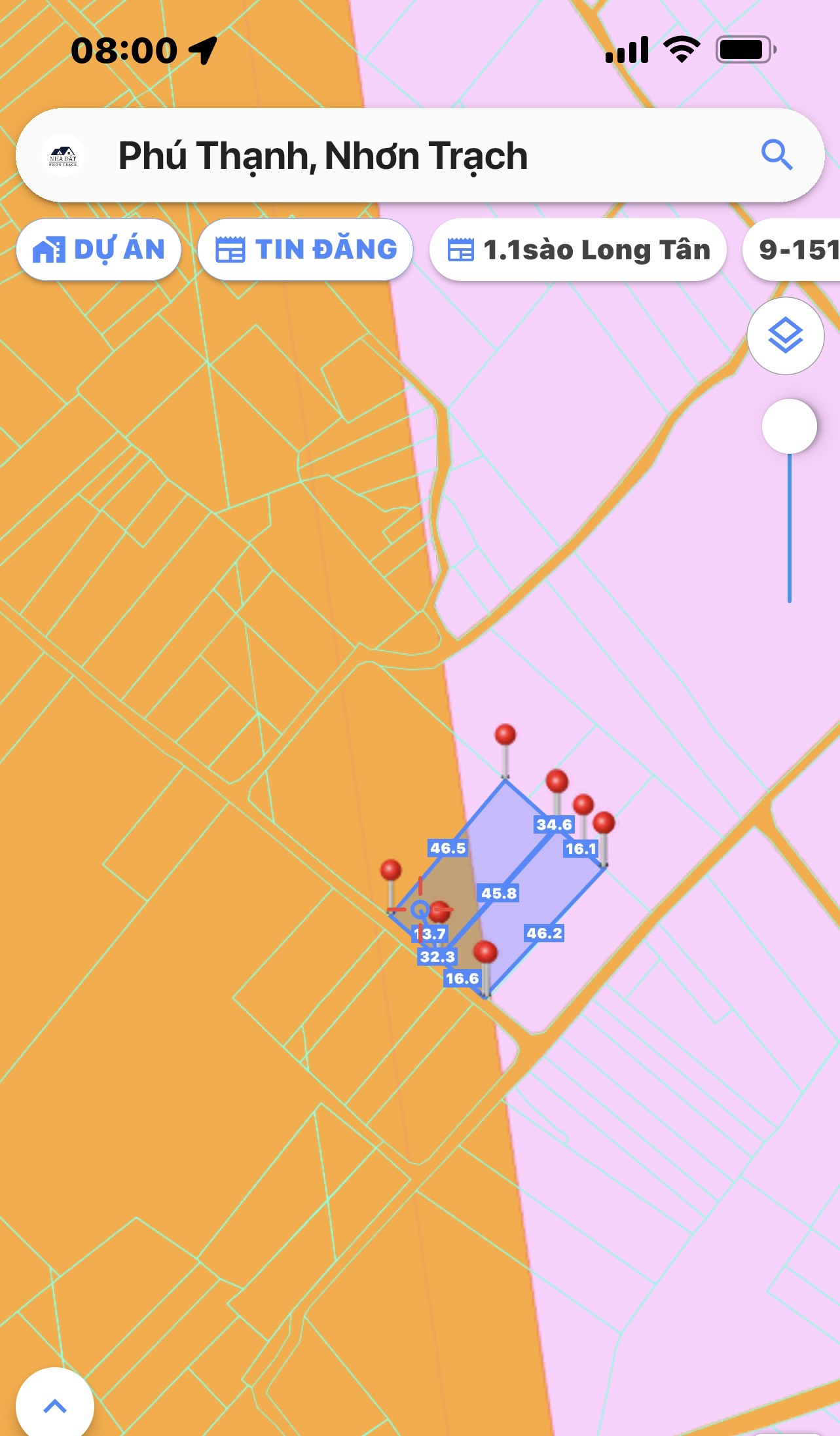840x1436 pixels.
Task: Open the 1.1sào Long Tân listing chip
Action: (578, 249)
